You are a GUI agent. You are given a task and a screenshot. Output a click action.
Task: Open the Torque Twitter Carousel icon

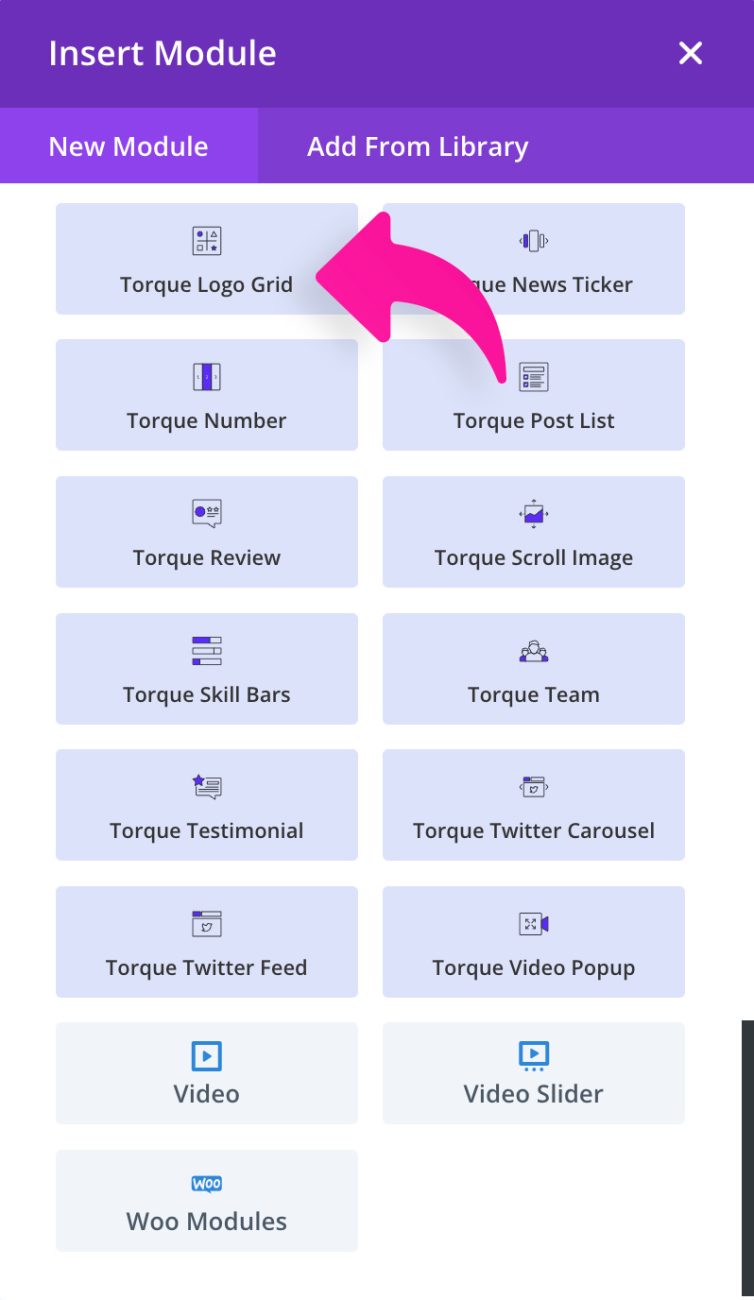coord(533,787)
